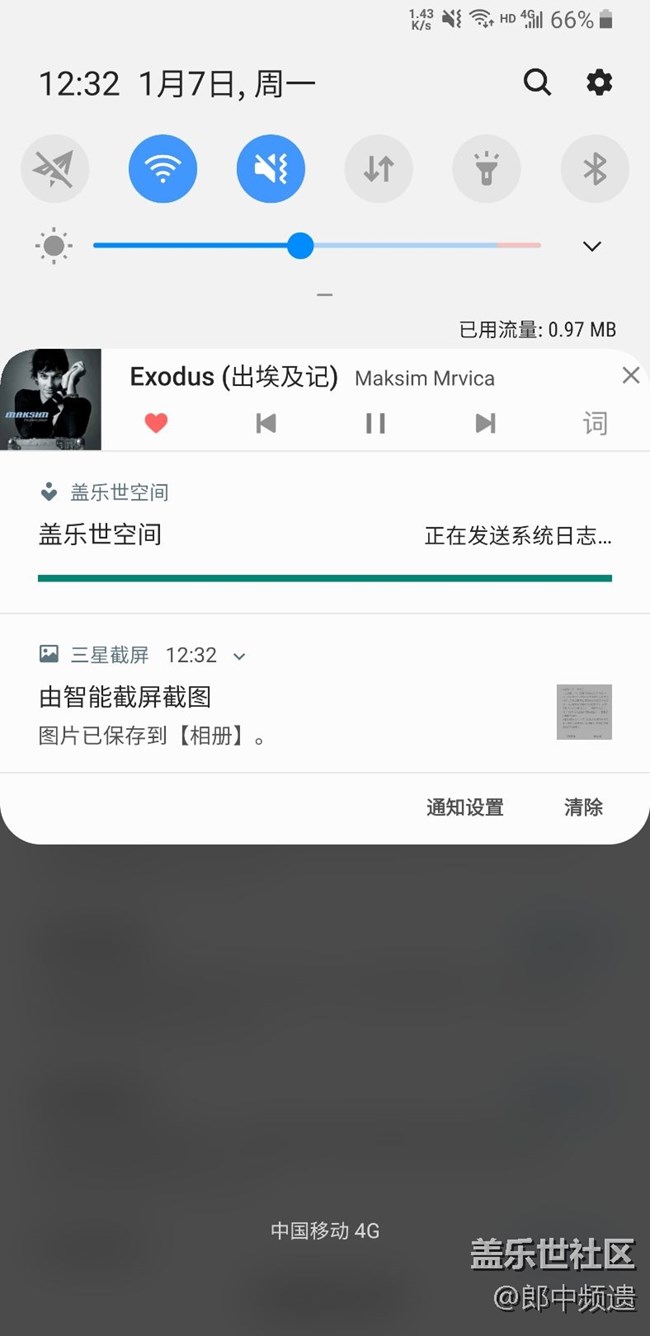Open settings via the gear icon
The image size is (650, 1336).
tap(599, 83)
